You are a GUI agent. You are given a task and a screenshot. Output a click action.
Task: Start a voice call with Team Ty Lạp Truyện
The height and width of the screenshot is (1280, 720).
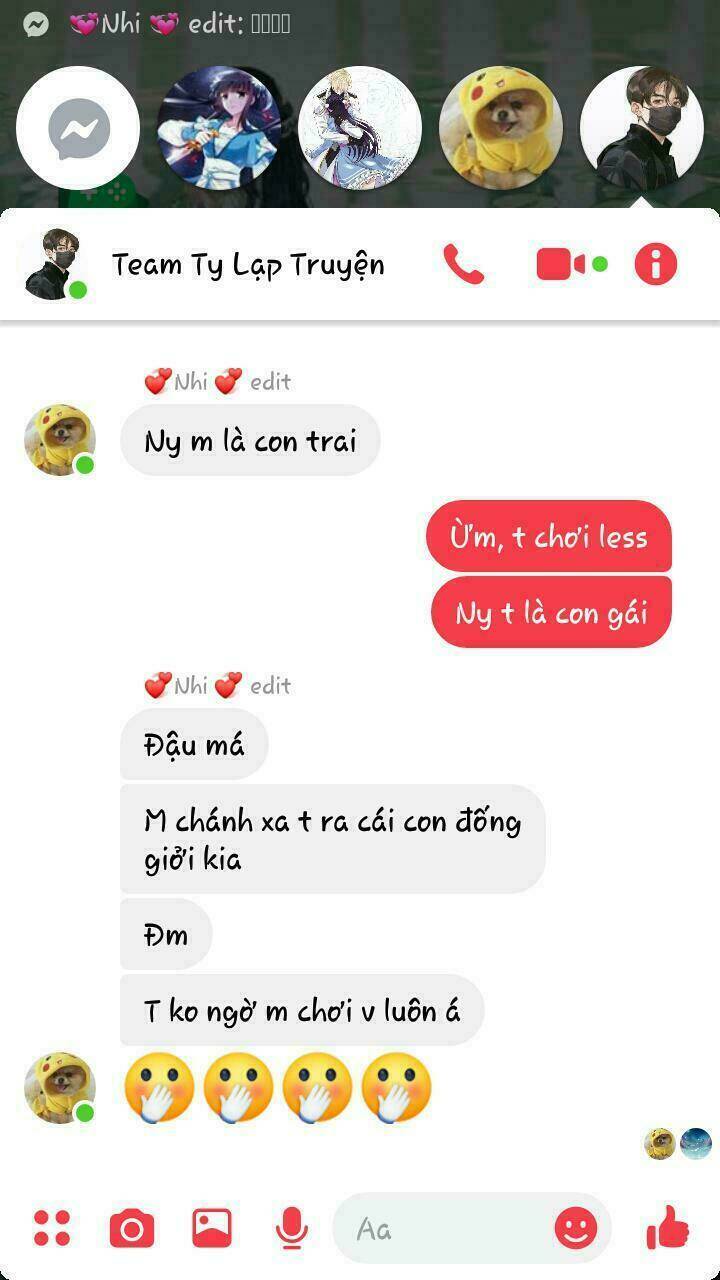click(x=463, y=265)
